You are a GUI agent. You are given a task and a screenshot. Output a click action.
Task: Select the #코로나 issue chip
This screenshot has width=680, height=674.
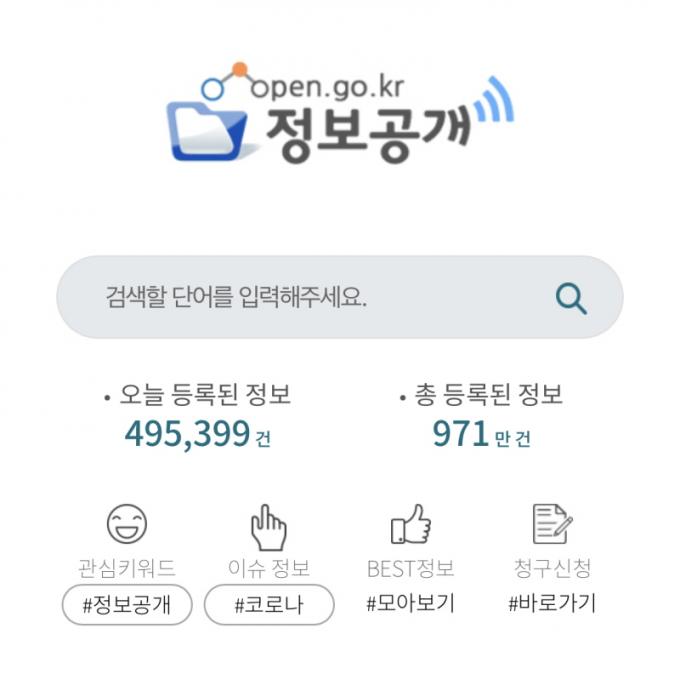pos(269,604)
